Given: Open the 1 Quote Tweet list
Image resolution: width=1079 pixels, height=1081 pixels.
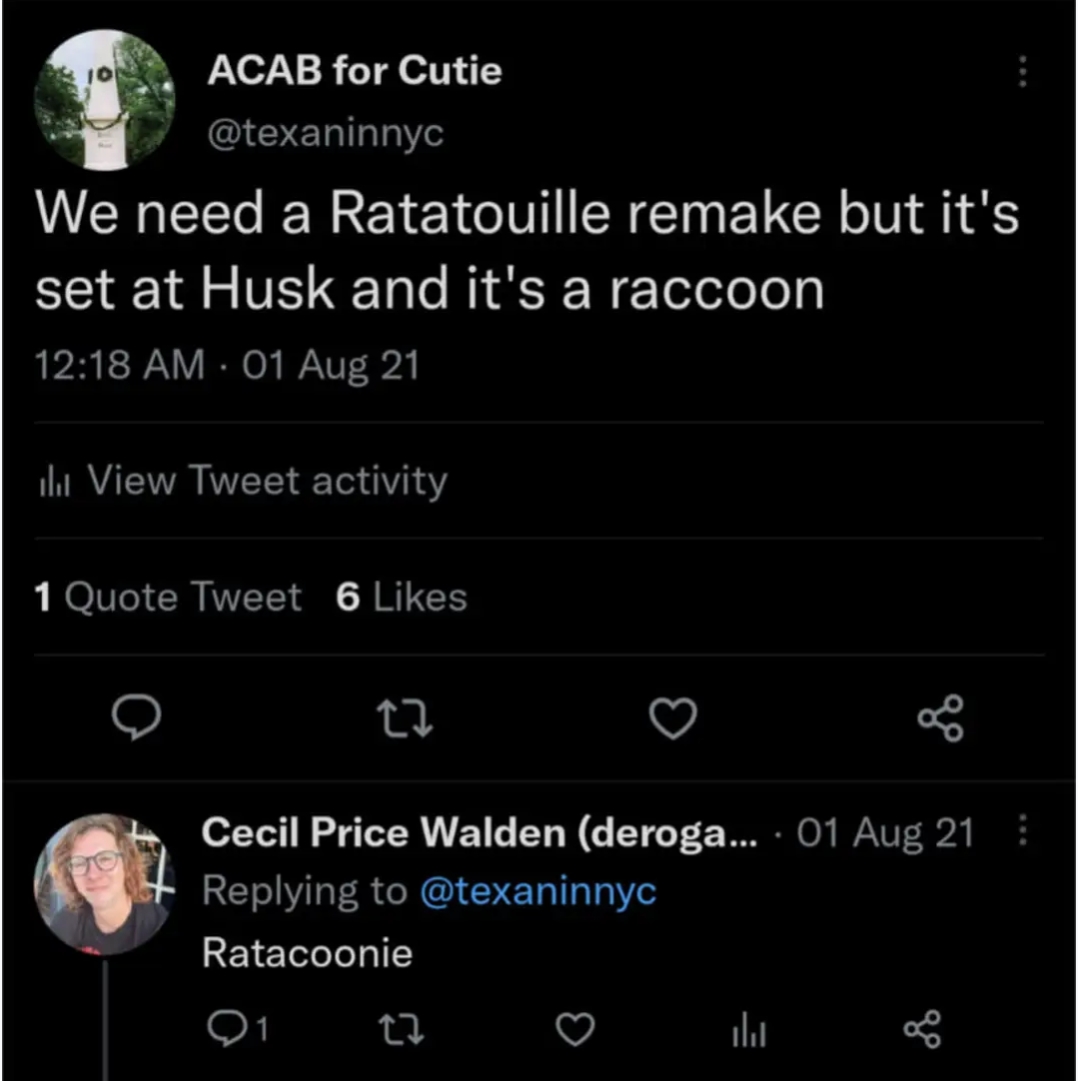Looking at the screenshot, I should tap(167, 597).
